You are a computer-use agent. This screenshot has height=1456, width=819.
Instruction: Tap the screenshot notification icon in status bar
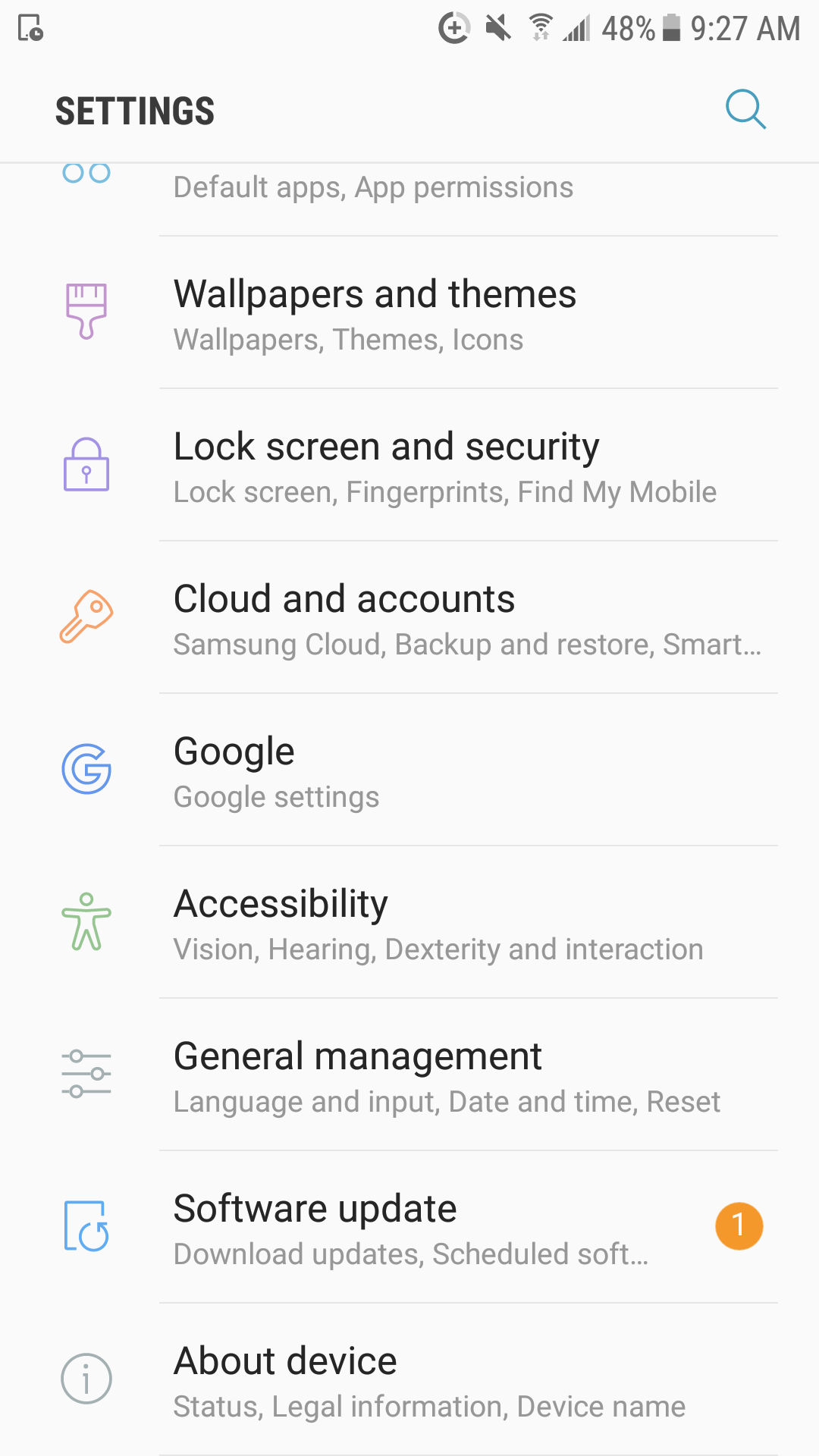click(29, 29)
